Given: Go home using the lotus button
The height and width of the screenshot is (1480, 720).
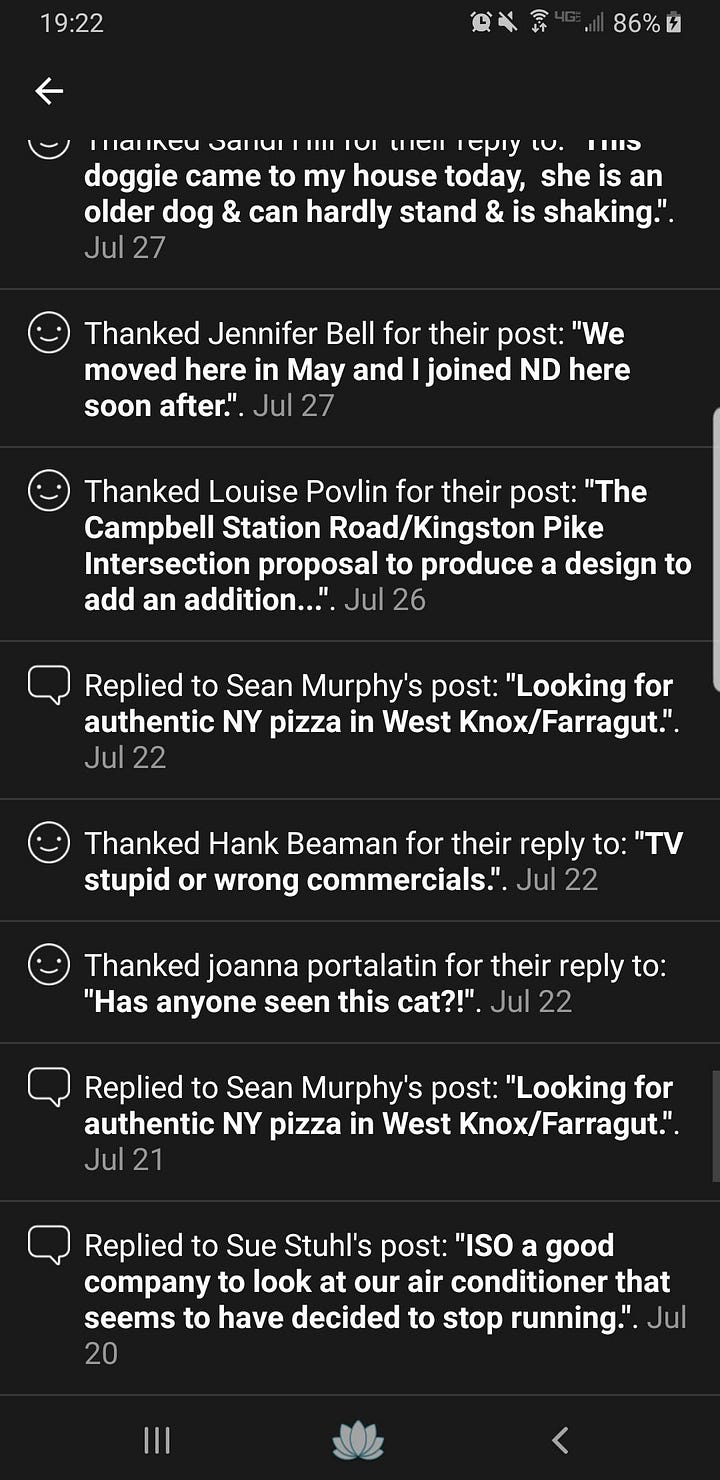Looking at the screenshot, I should [x=358, y=1440].
